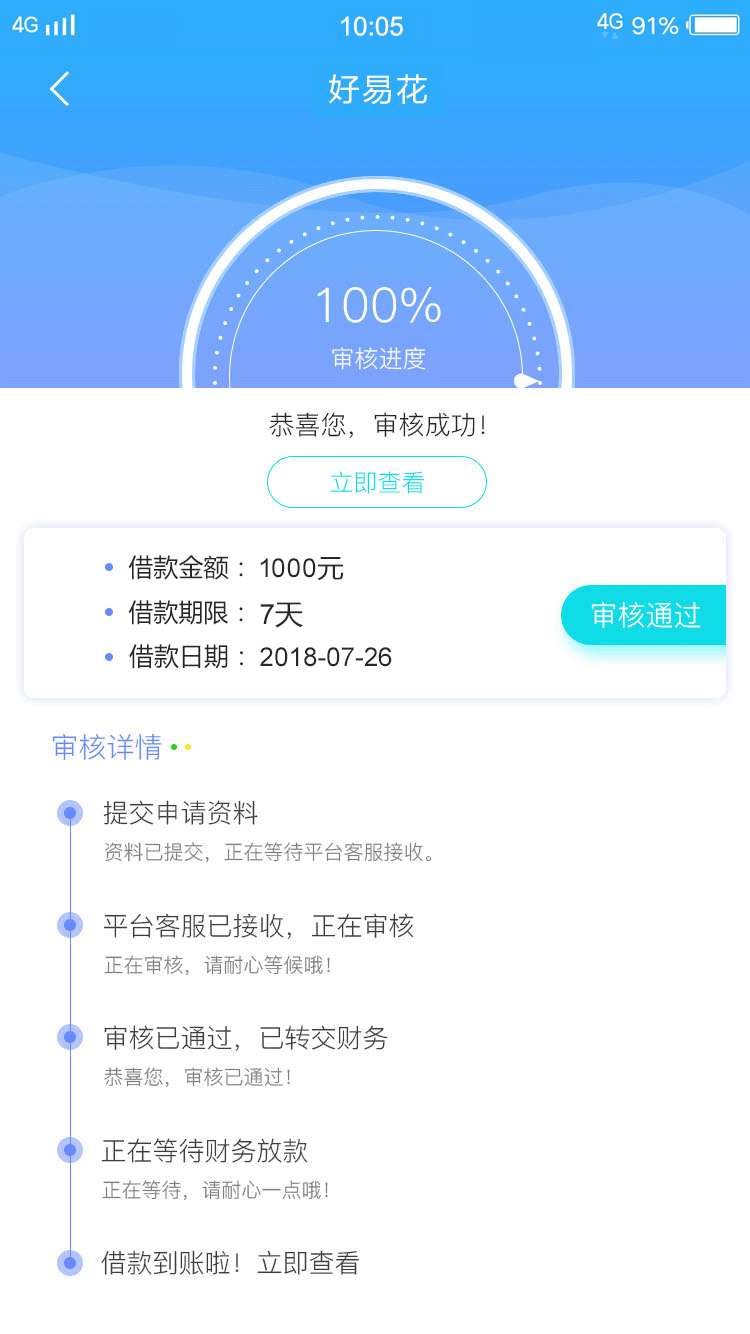Tap the 立即查看 button below the success message
The width and height of the screenshot is (750, 1334).
coord(377,482)
